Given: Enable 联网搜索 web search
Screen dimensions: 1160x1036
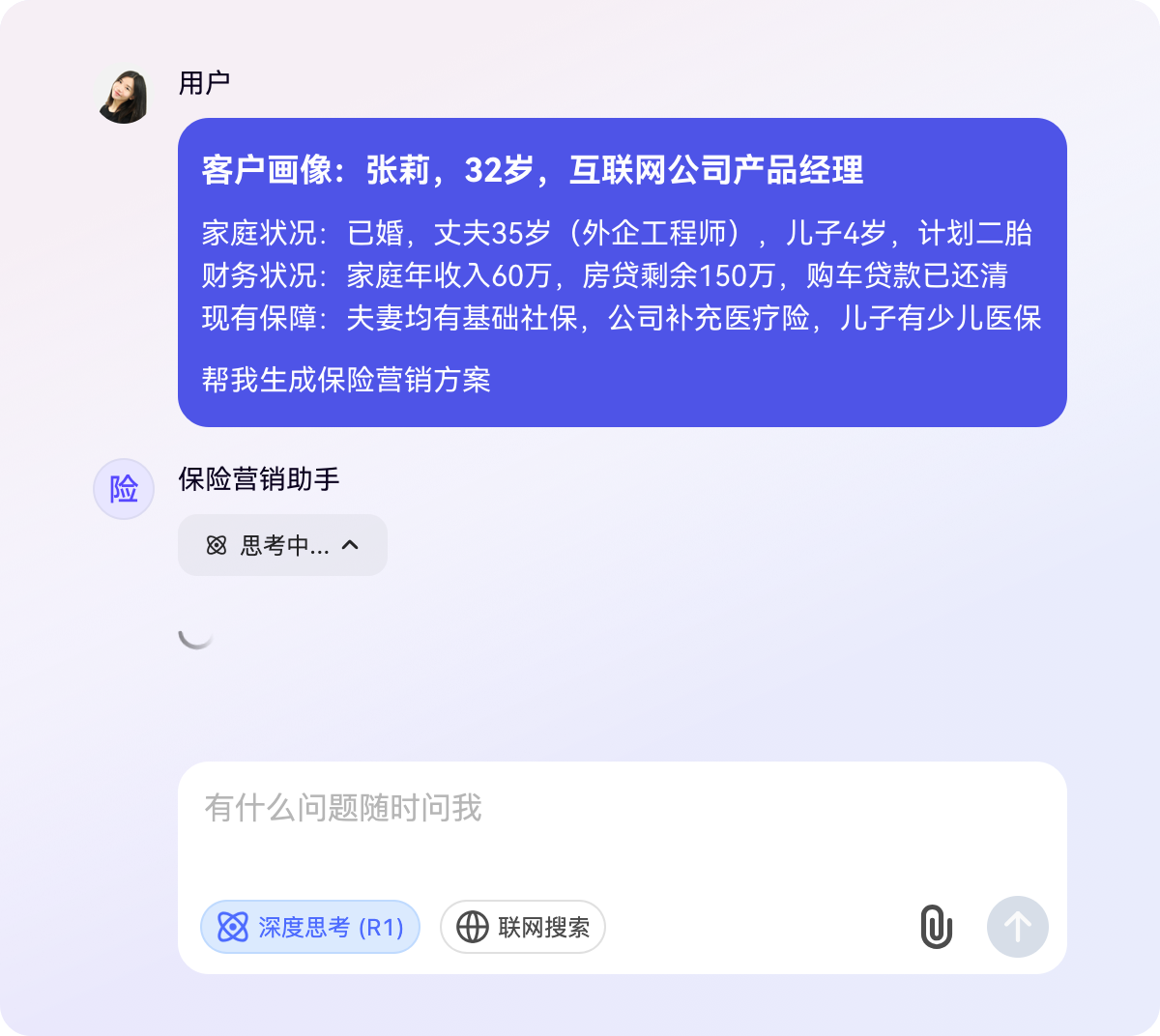Looking at the screenshot, I should coord(523,928).
